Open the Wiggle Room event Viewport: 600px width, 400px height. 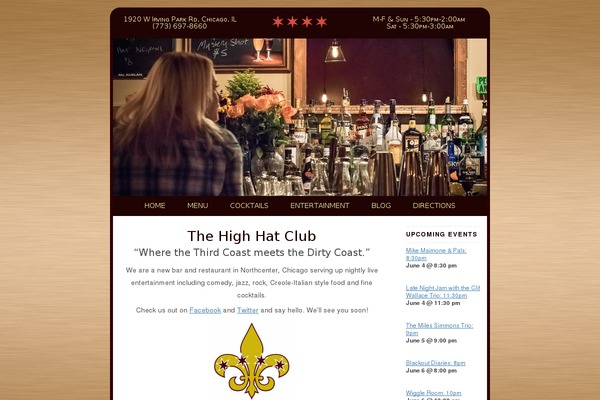tap(433, 393)
